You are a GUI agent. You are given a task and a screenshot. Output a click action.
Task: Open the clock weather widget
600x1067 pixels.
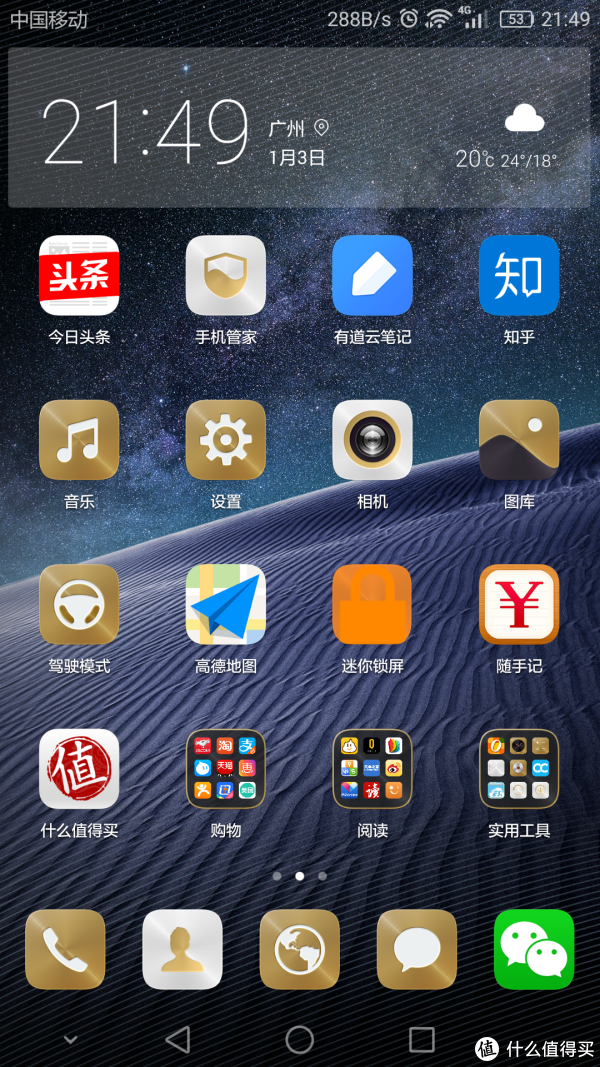pos(299,128)
